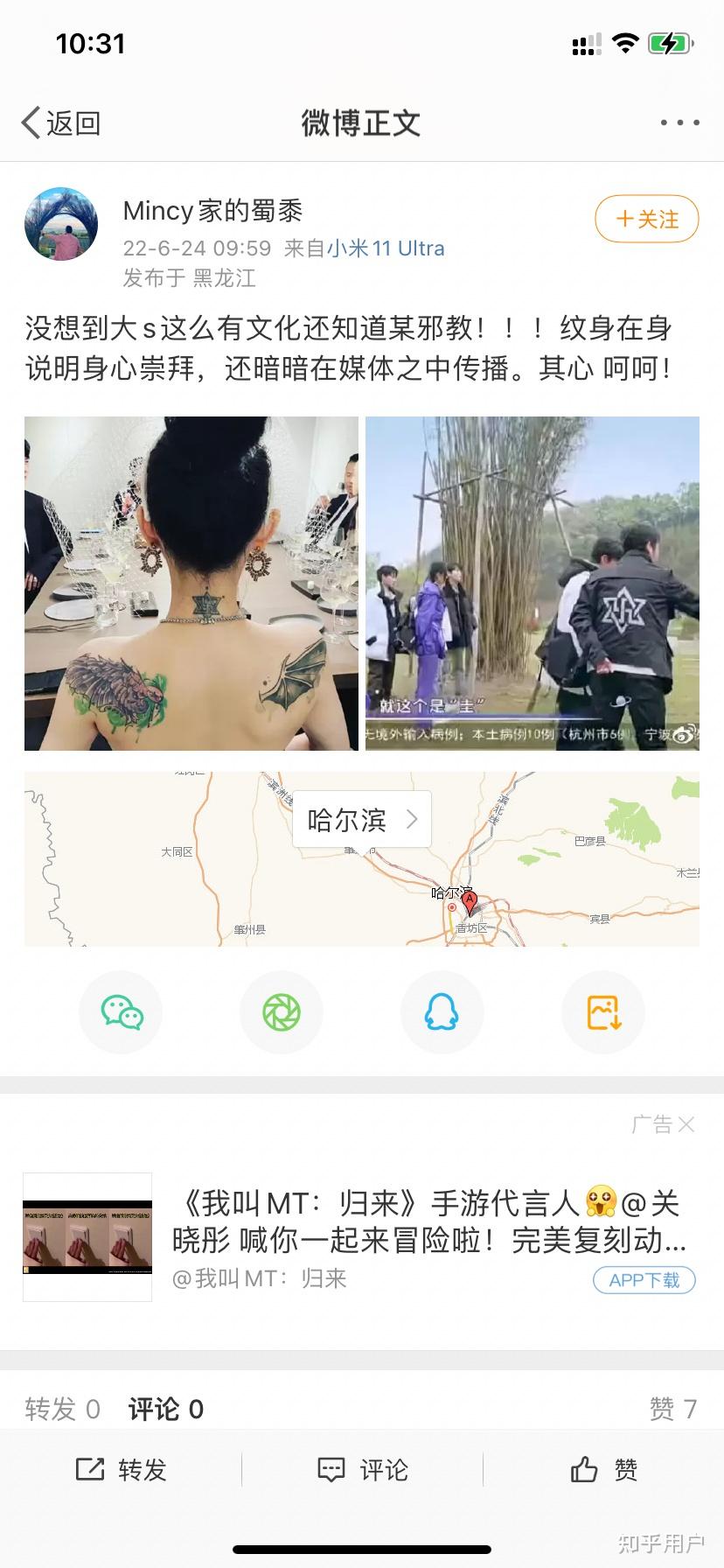This screenshot has width=724, height=1568.
Task: View the outdoor bamboo photo on right
Action: pos(532,584)
